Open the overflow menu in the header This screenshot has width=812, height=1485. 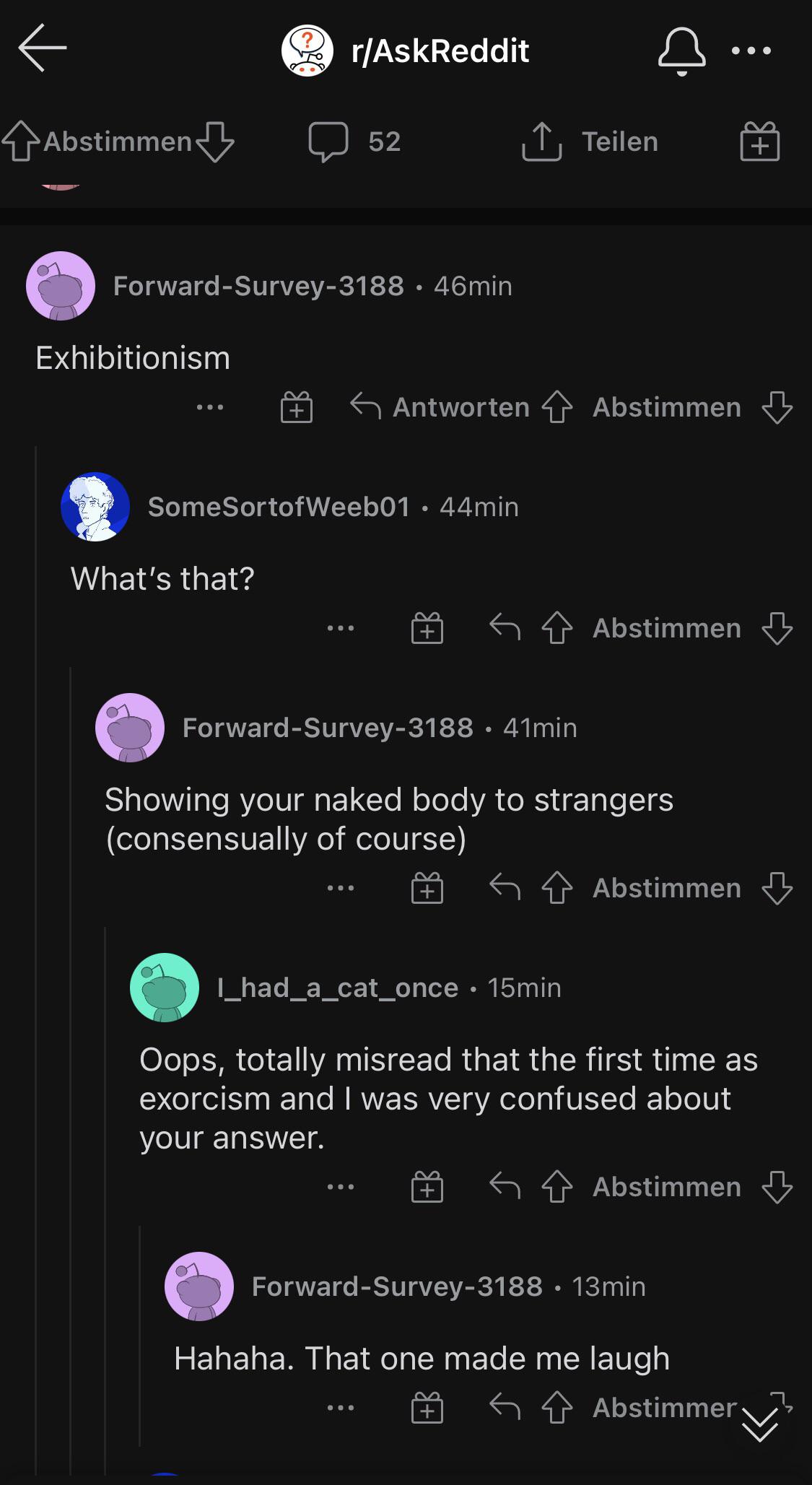[751, 51]
